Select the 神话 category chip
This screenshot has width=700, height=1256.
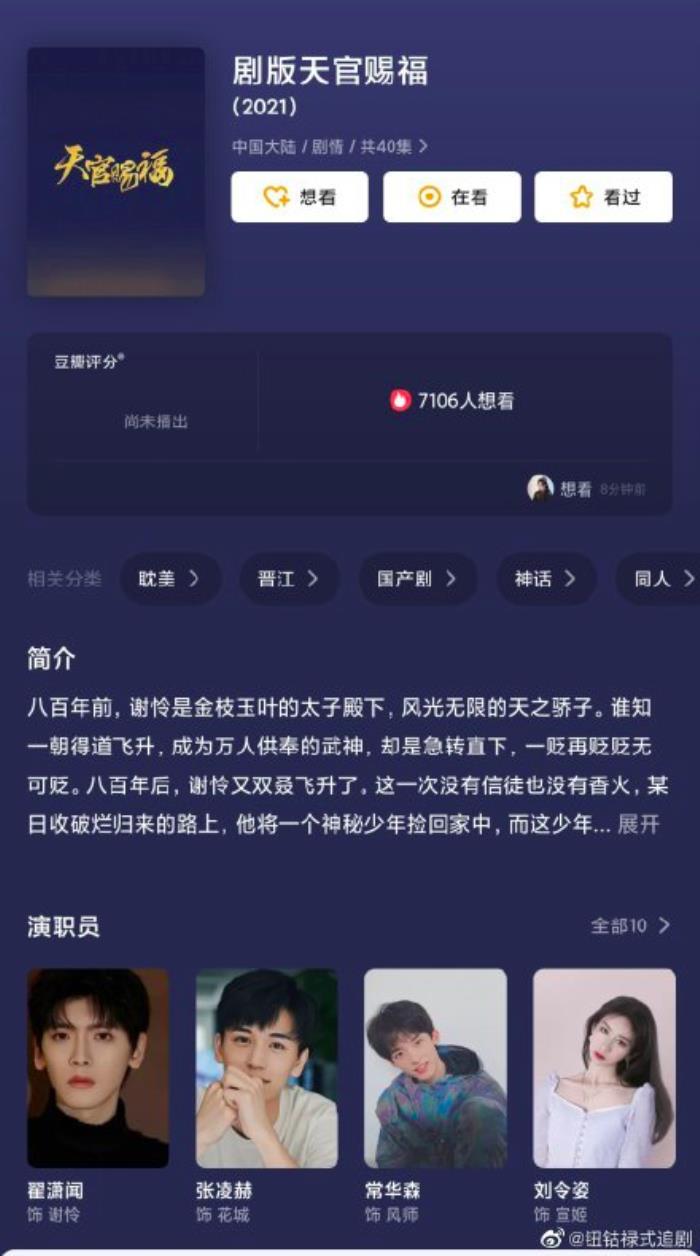(545, 578)
